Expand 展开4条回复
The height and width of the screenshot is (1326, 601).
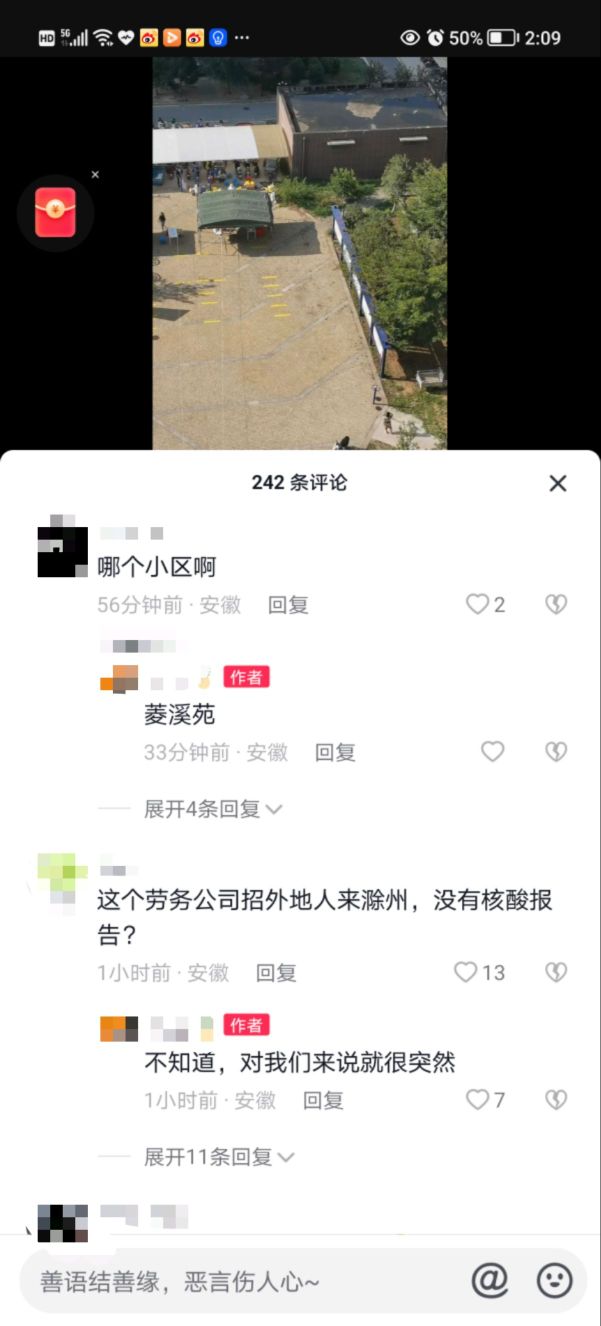click(212, 809)
